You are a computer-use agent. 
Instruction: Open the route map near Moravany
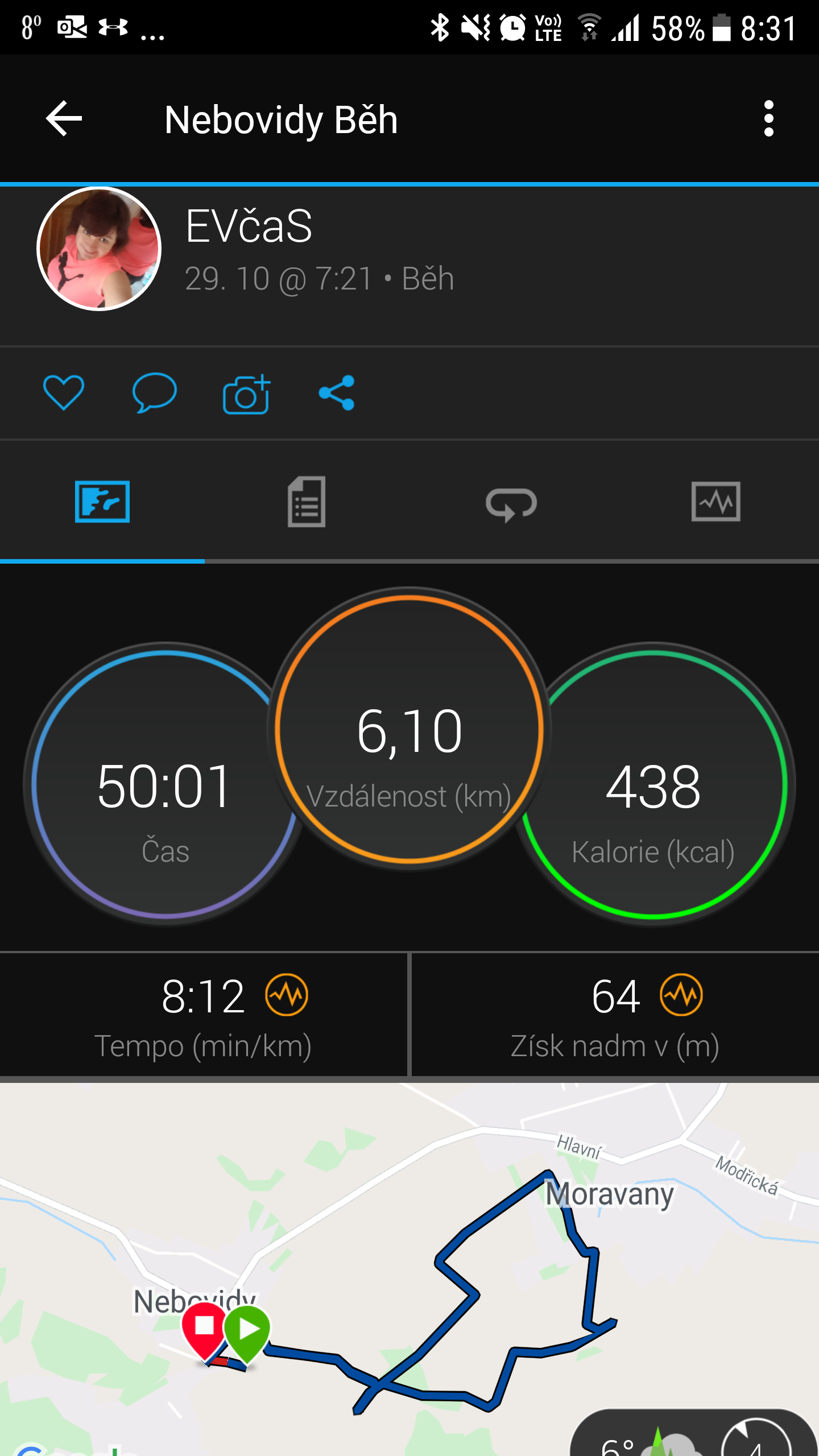tap(409, 1269)
